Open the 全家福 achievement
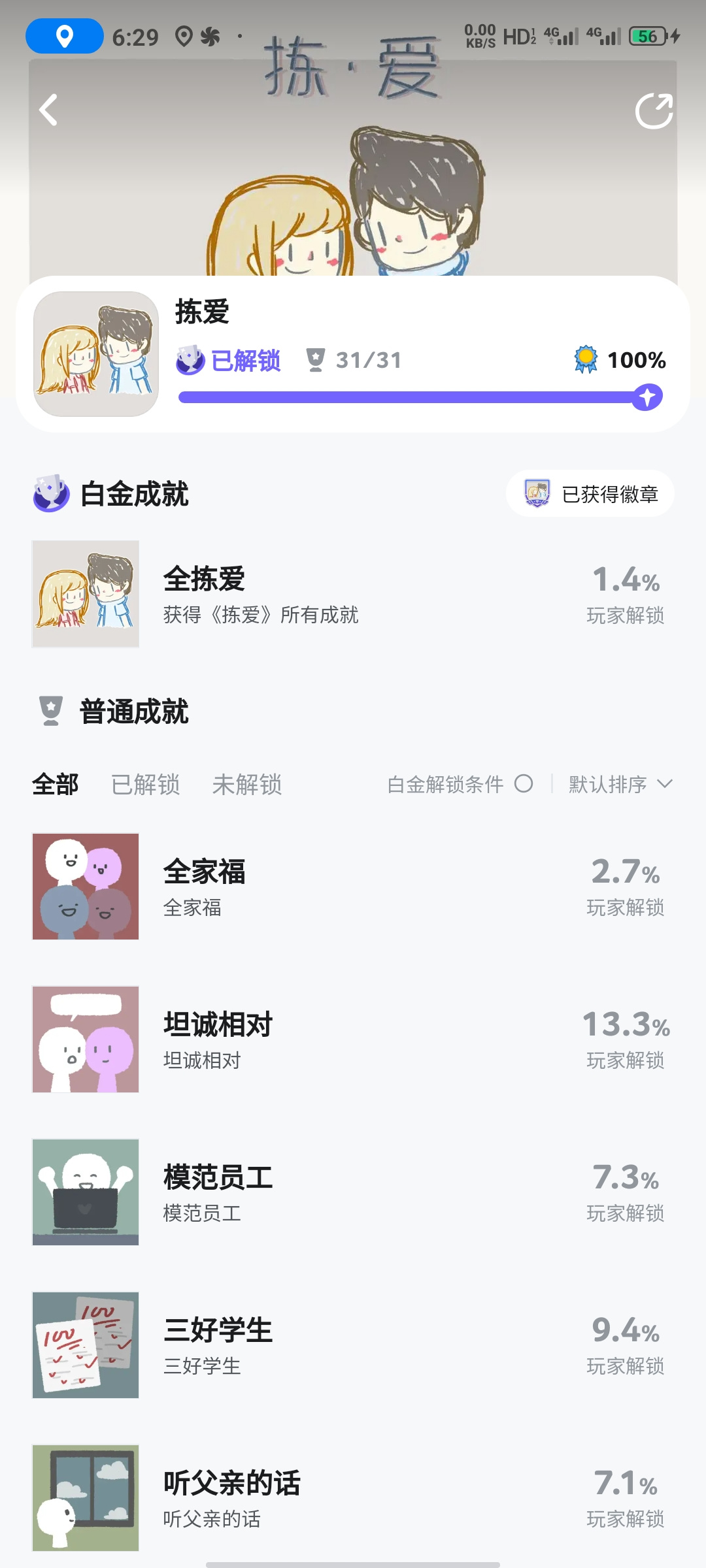706x1568 pixels. (353, 887)
